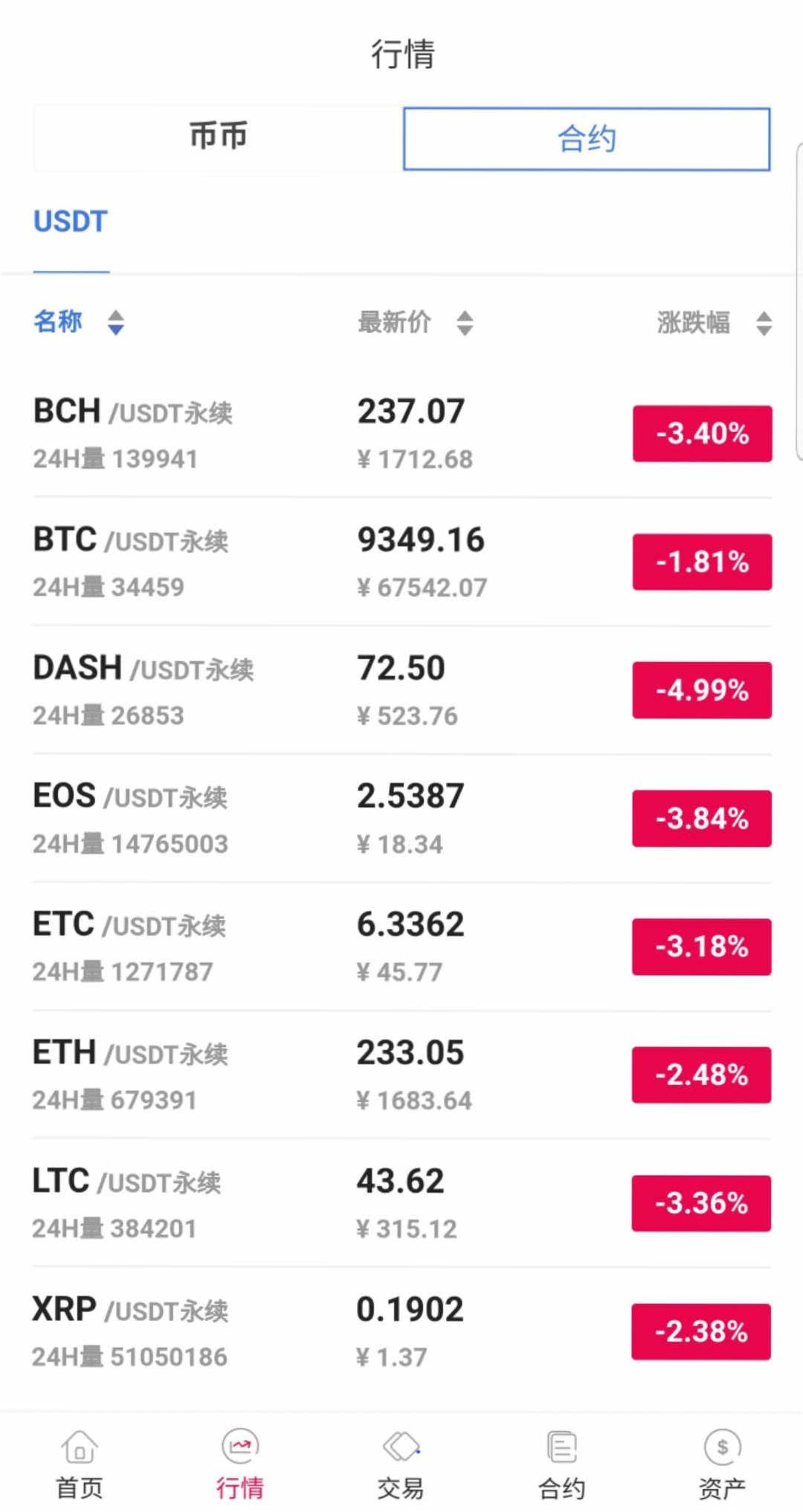Tap the sort arrows next to 涨跌幅
Viewport: 803px width, 1512px height.
pyautogui.click(x=761, y=323)
